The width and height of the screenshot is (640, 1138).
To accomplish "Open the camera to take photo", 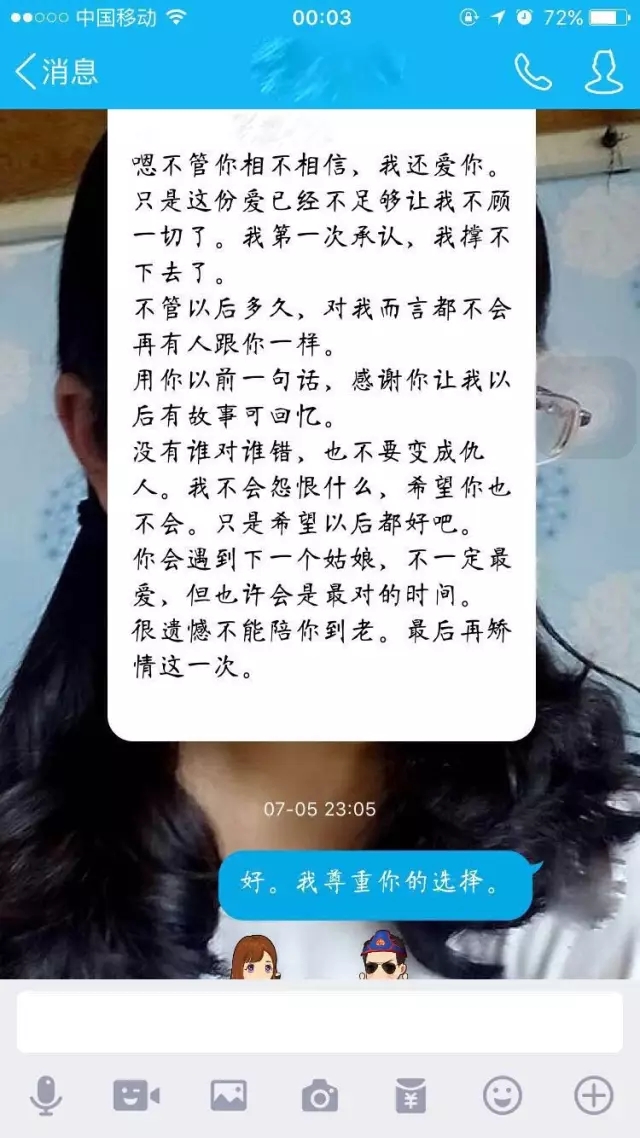I will (319, 1096).
